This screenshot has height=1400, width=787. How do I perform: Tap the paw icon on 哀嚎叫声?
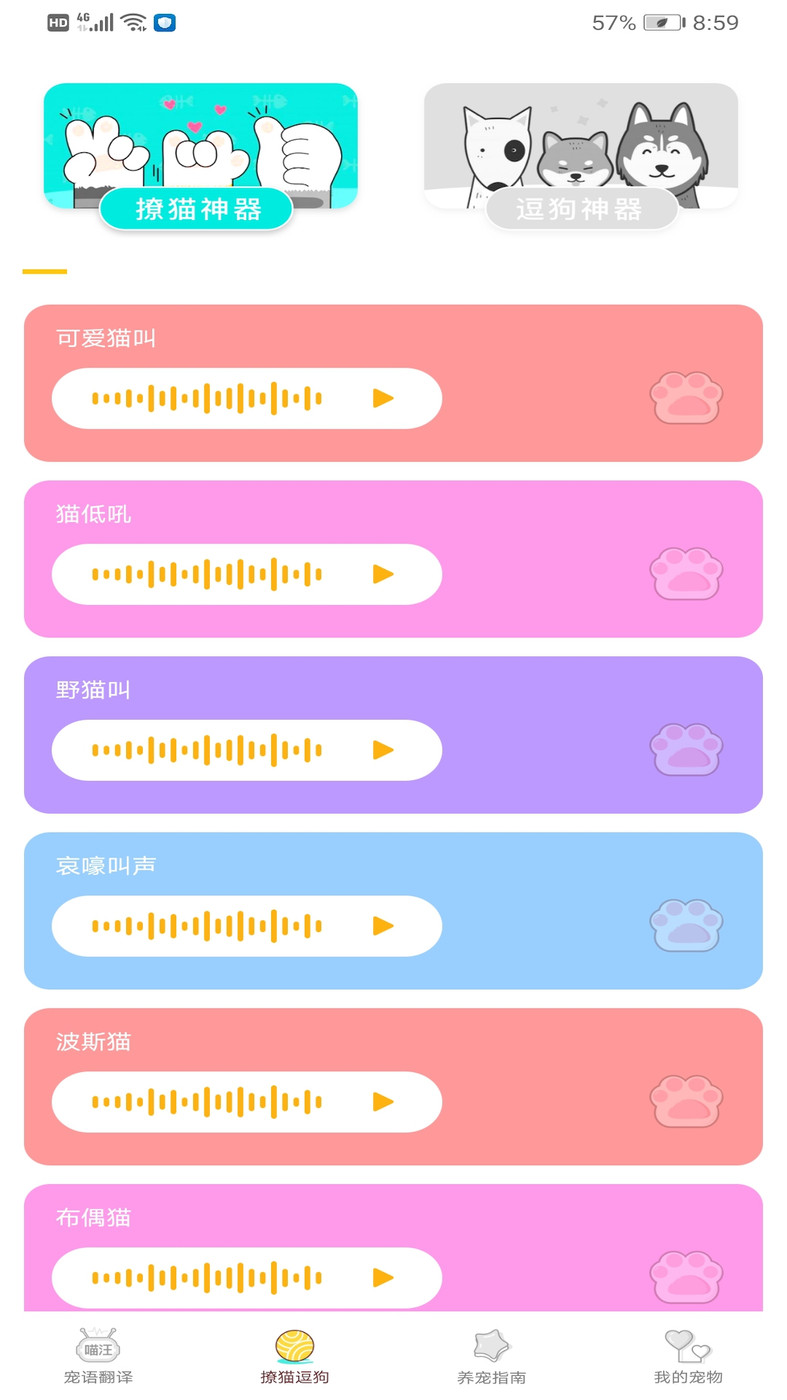(x=686, y=926)
